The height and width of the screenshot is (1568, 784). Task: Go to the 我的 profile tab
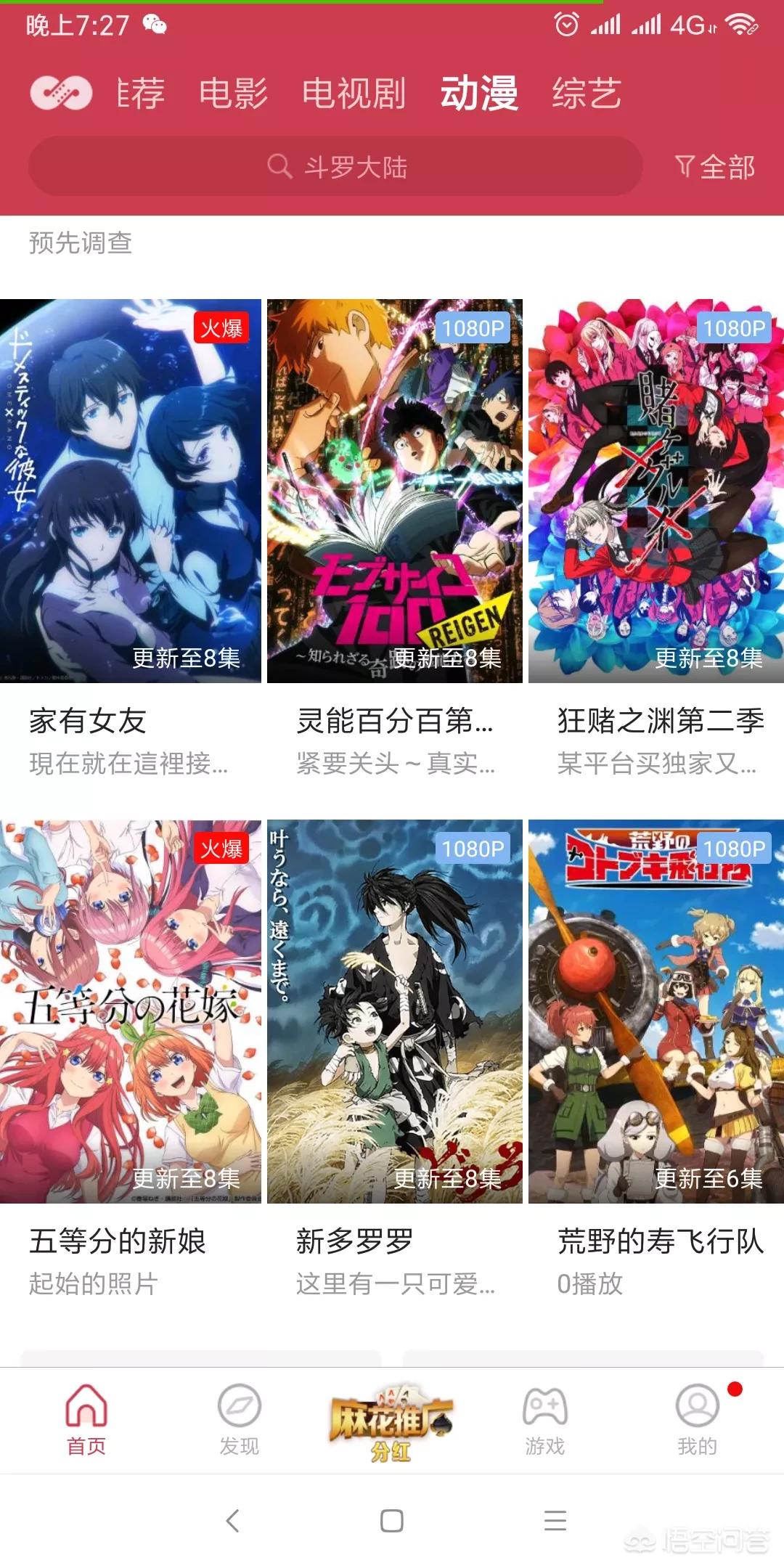[697, 1419]
